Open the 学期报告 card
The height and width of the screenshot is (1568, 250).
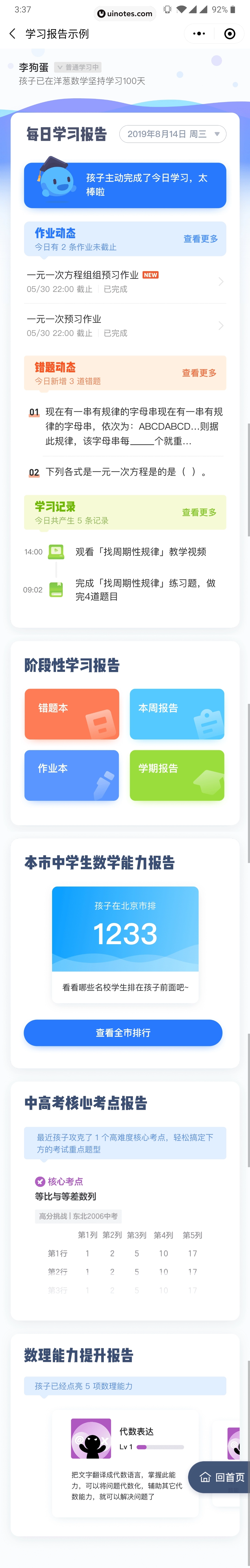click(x=177, y=775)
